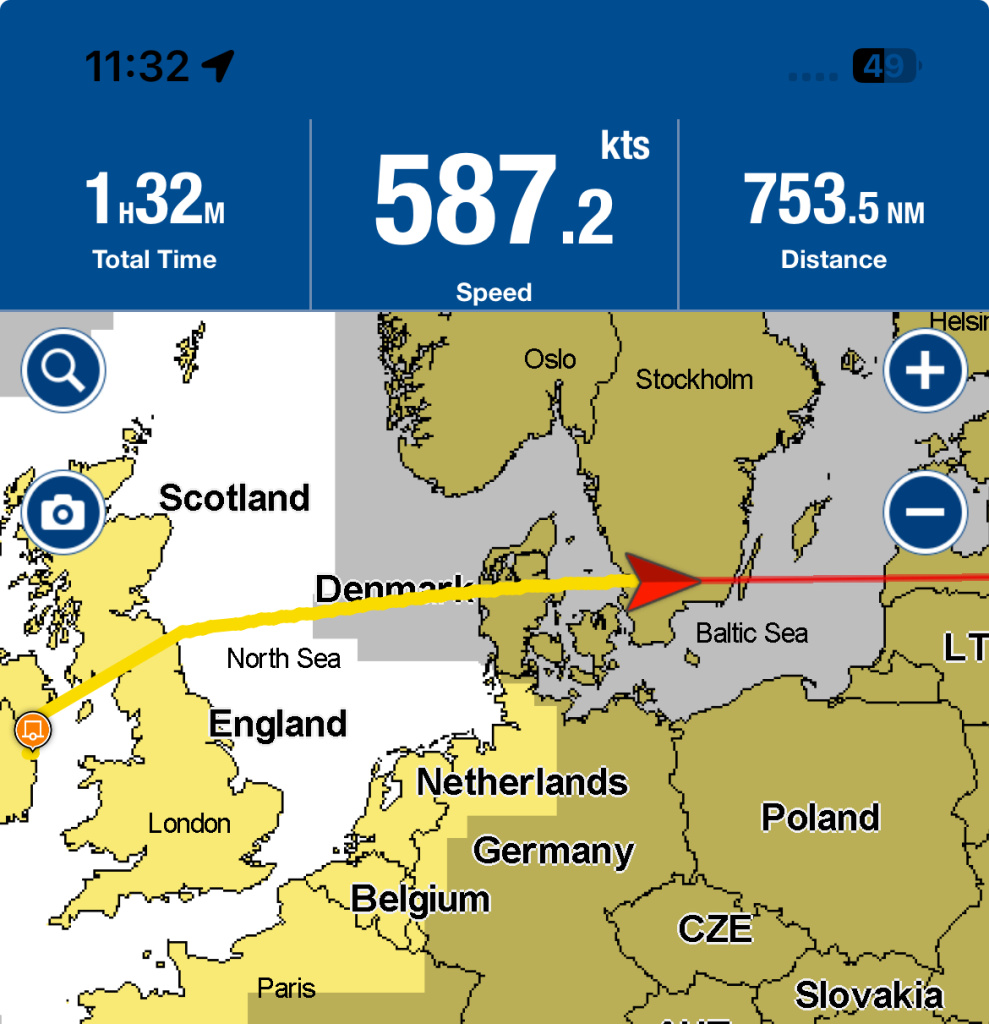
Task: Zoom in on the map
Action: coord(925,371)
